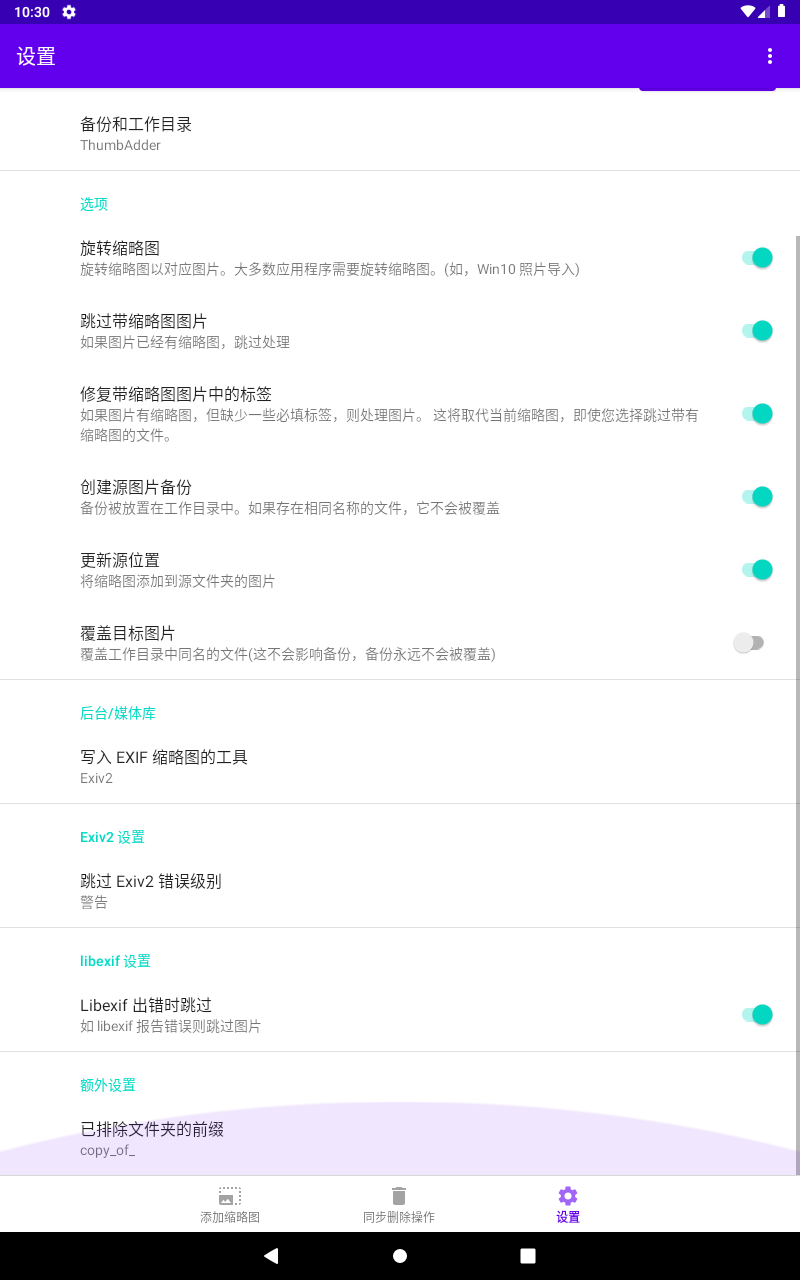This screenshot has width=800, height=1280.
Task: Open the overflow menu
Action: pos(769,56)
